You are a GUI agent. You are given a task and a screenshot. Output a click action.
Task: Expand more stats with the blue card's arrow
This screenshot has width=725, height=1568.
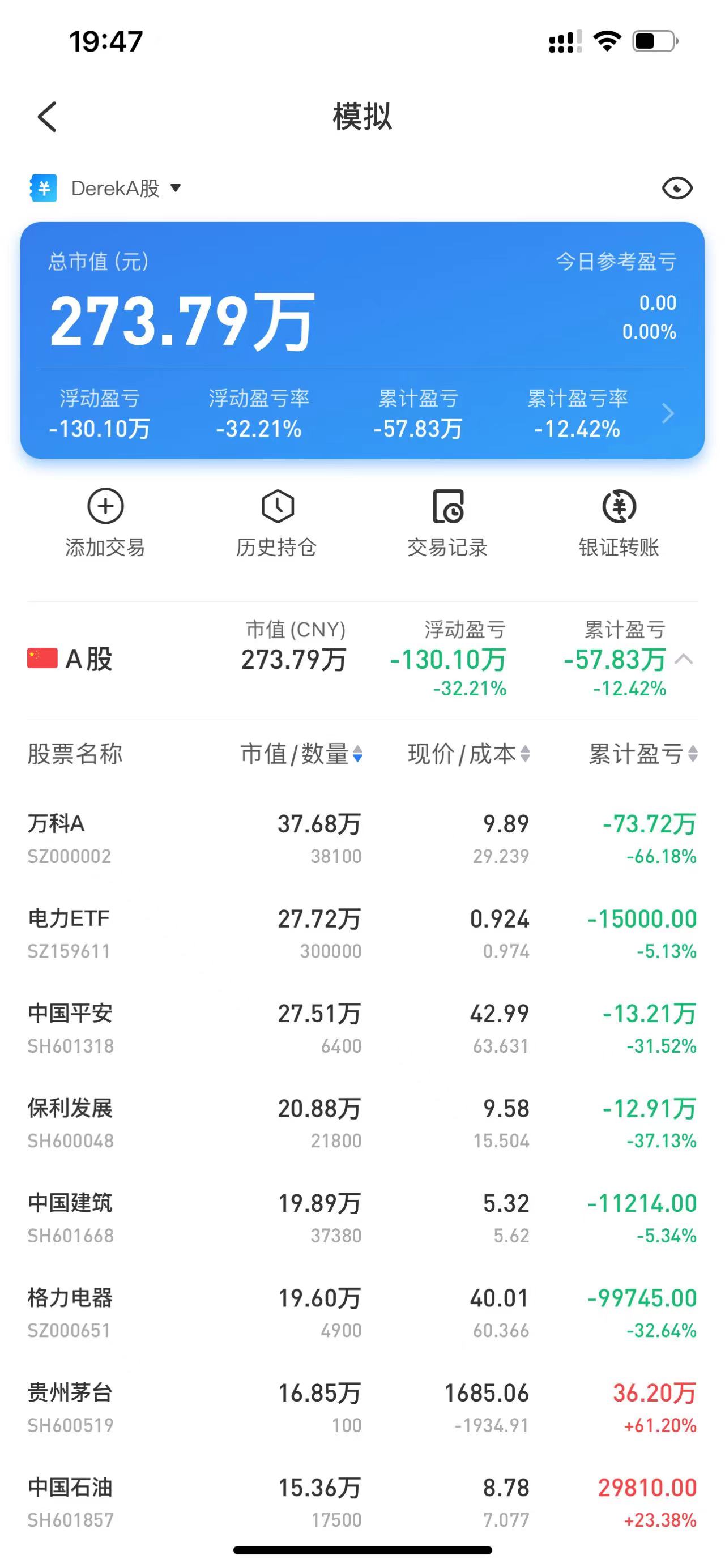(x=668, y=414)
